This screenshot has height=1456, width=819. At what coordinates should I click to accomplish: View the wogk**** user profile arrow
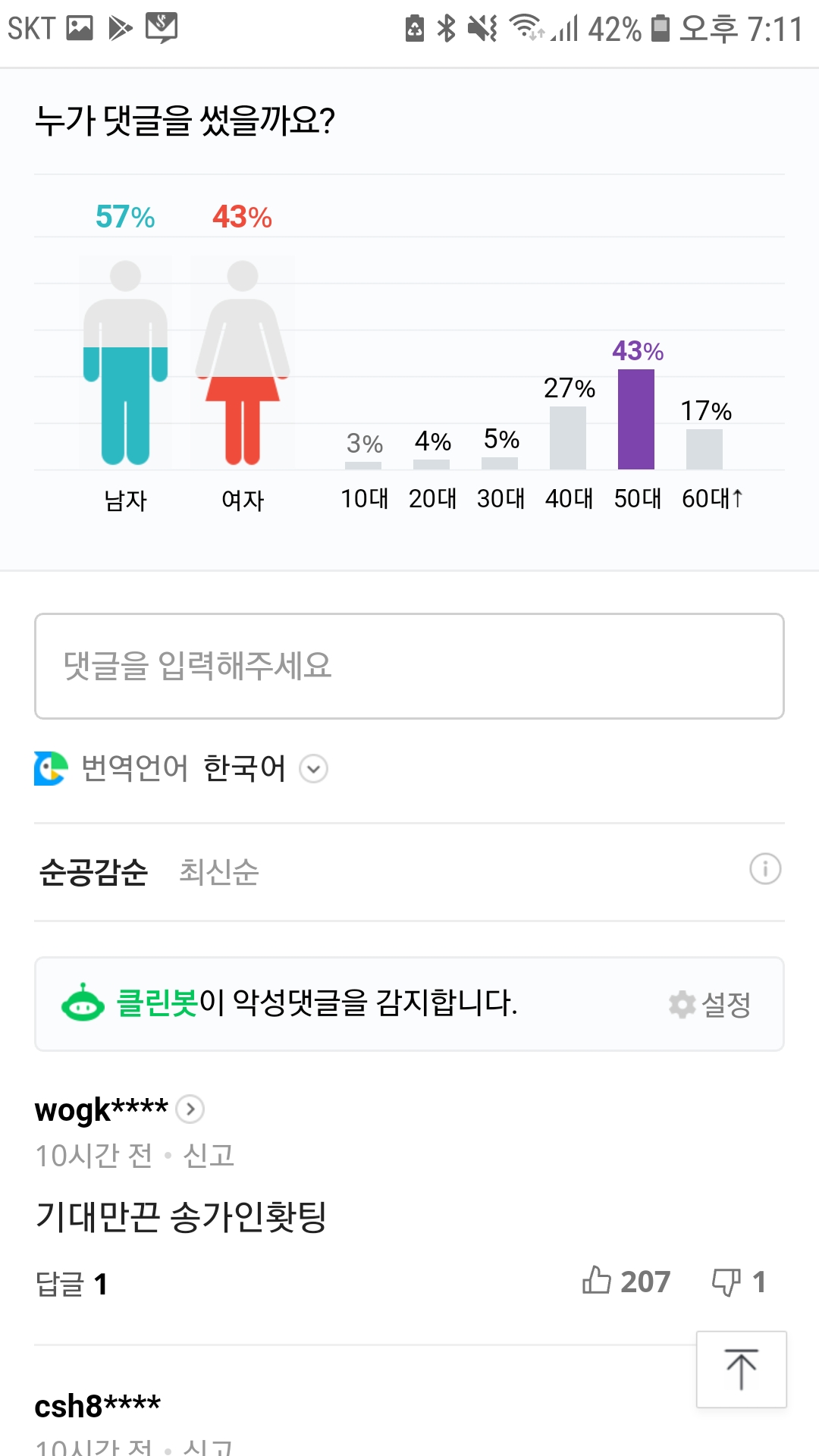(190, 1109)
